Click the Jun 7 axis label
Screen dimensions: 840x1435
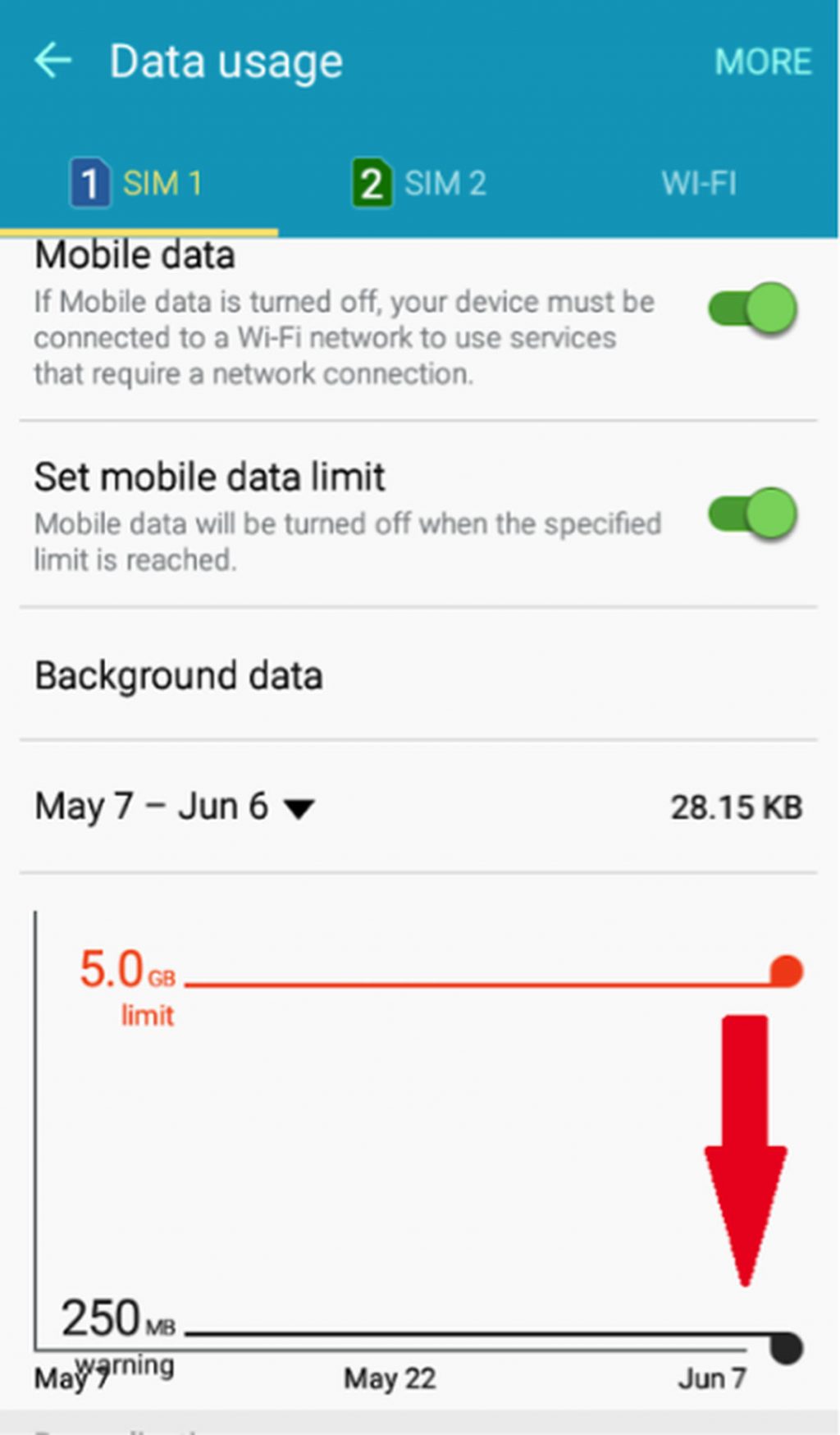[712, 1379]
